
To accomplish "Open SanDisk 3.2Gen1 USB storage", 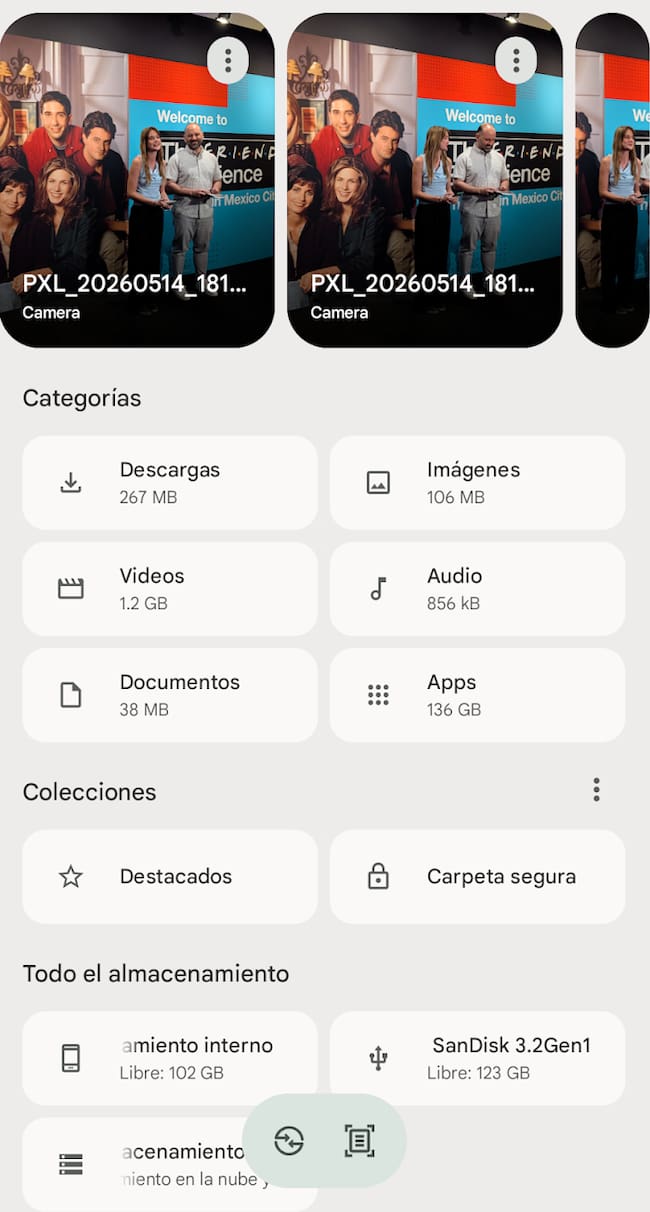I will pos(477,1058).
